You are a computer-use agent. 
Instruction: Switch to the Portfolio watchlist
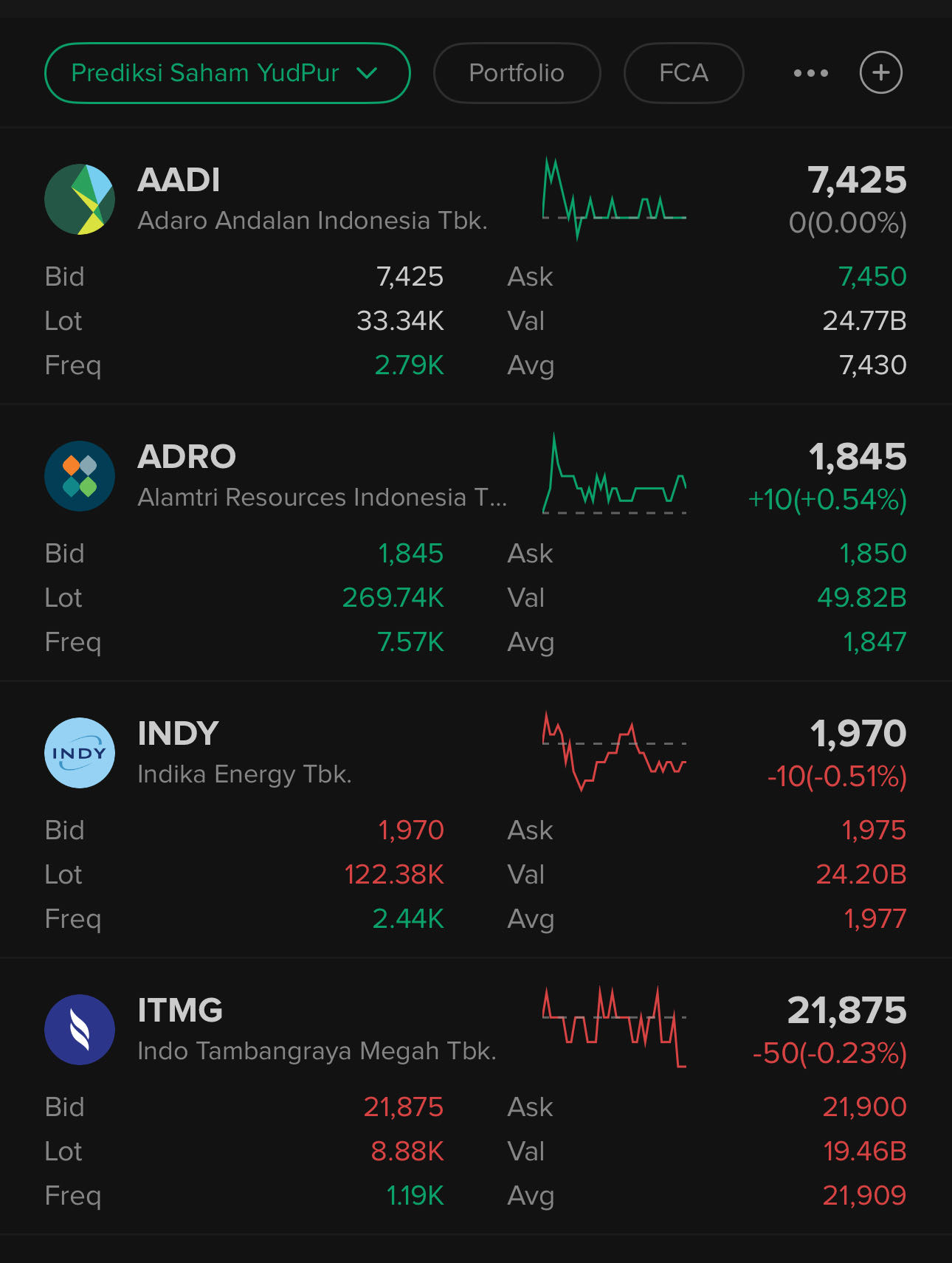pyautogui.click(x=517, y=73)
